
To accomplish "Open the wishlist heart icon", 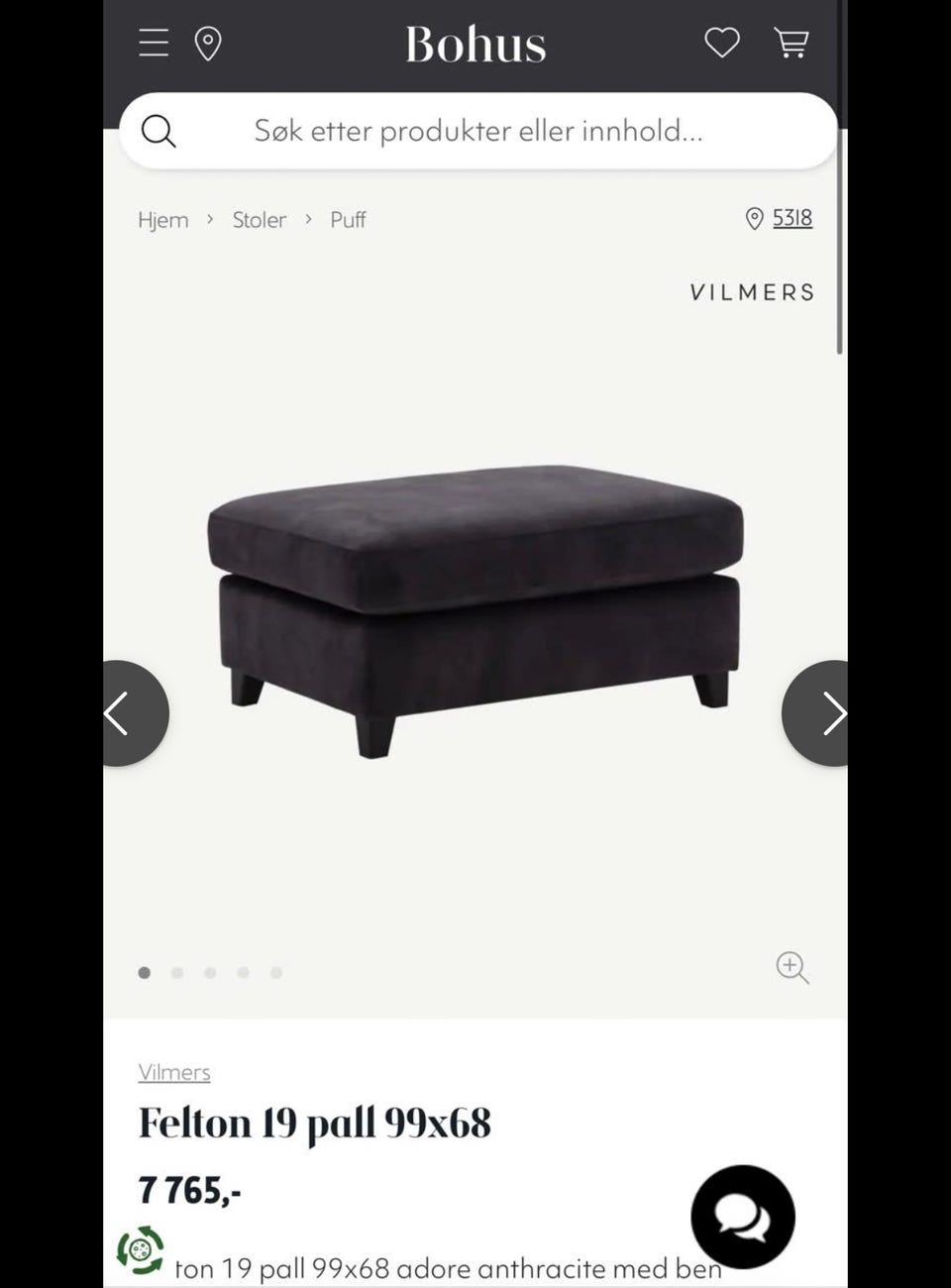I will tap(721, 44).
